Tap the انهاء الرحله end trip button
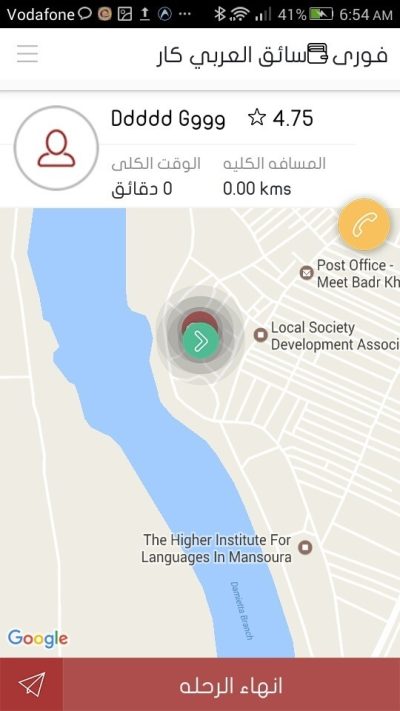This screenshot has height=711, width=400. point(231,685)
